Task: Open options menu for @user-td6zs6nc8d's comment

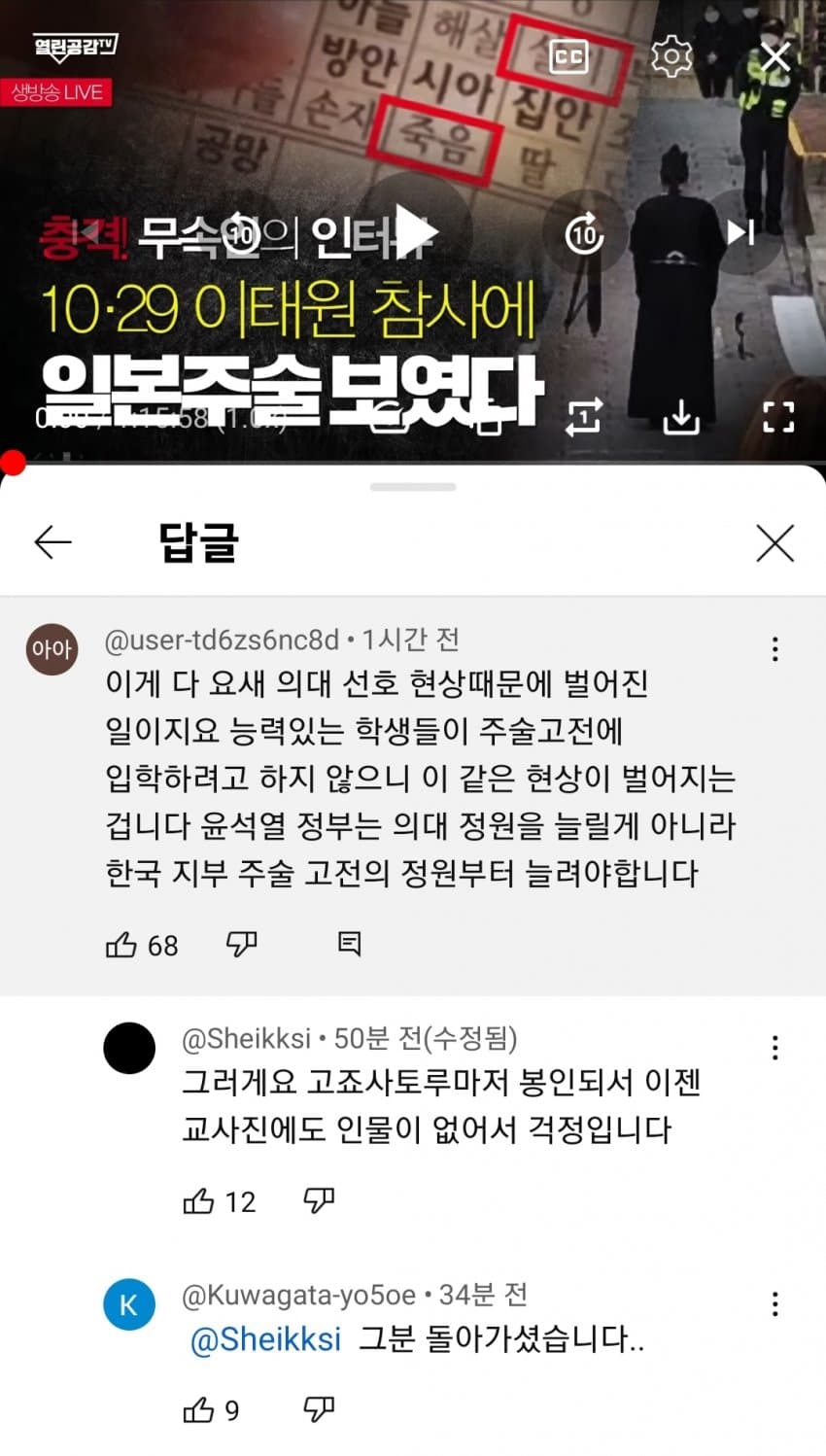Action: click(774, 649)
